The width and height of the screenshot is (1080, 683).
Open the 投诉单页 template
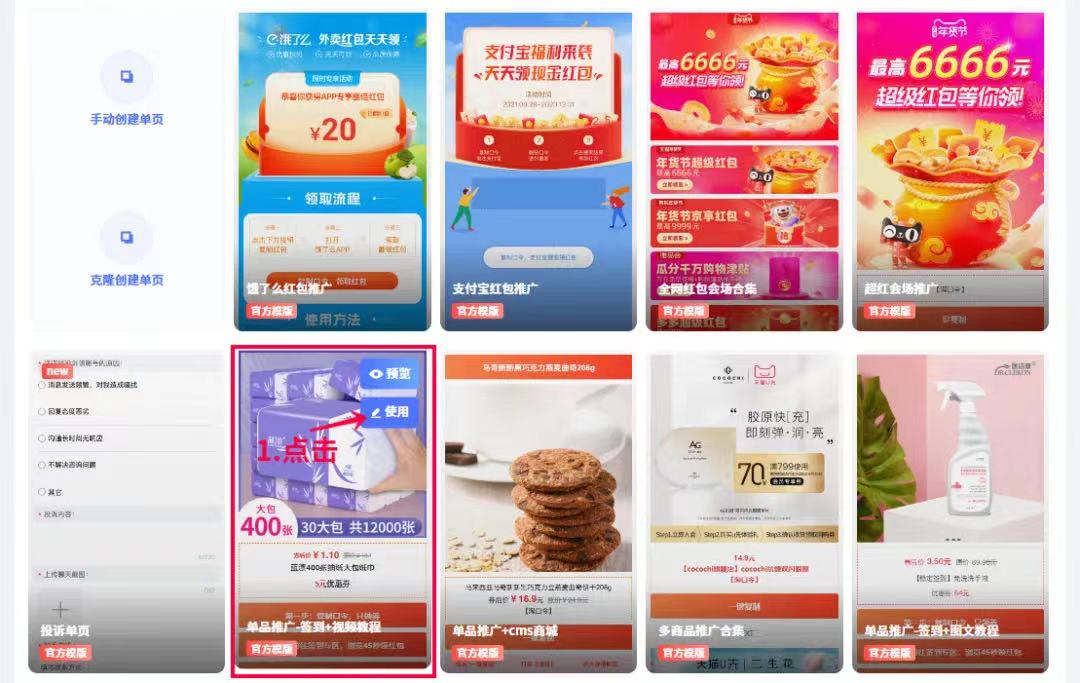click(127, 512)
